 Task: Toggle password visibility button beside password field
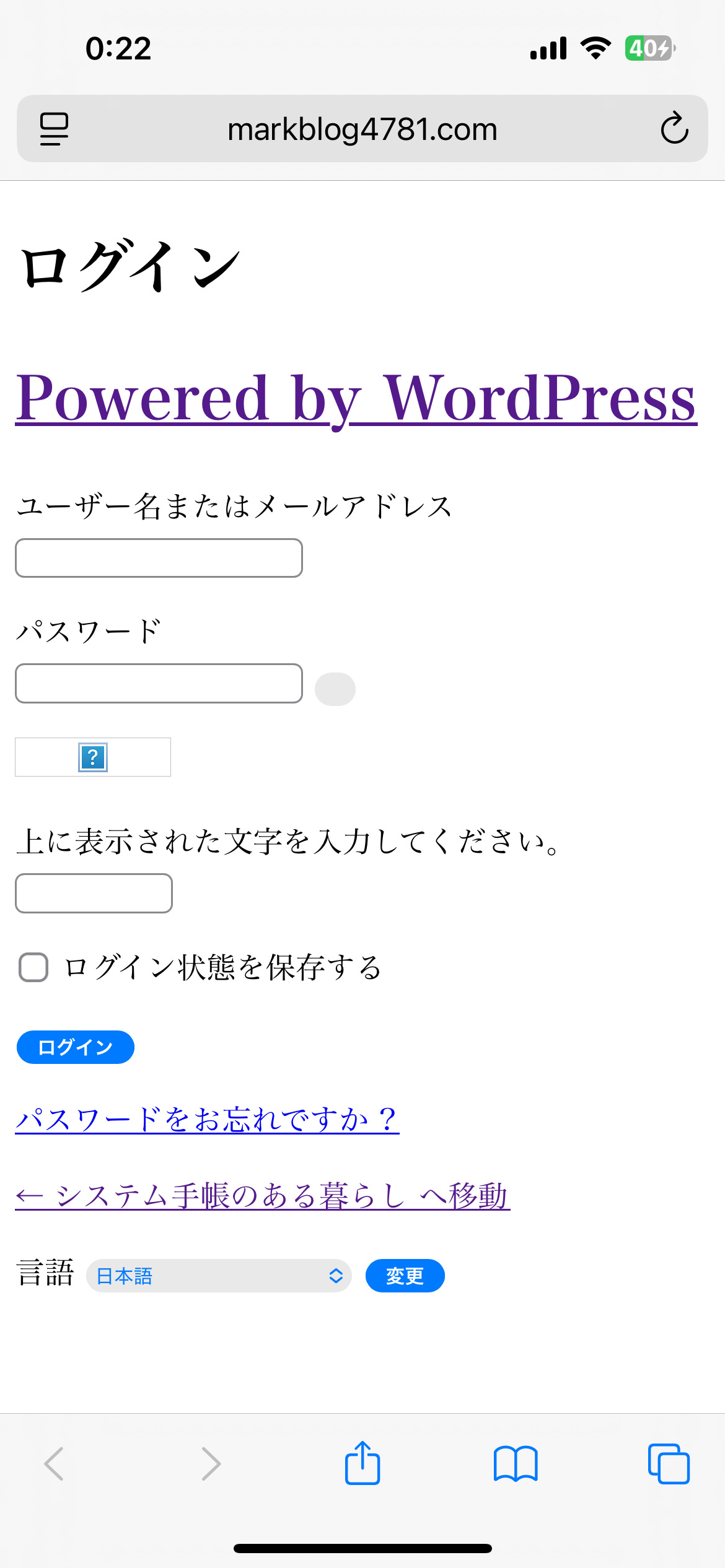[335, 689]
